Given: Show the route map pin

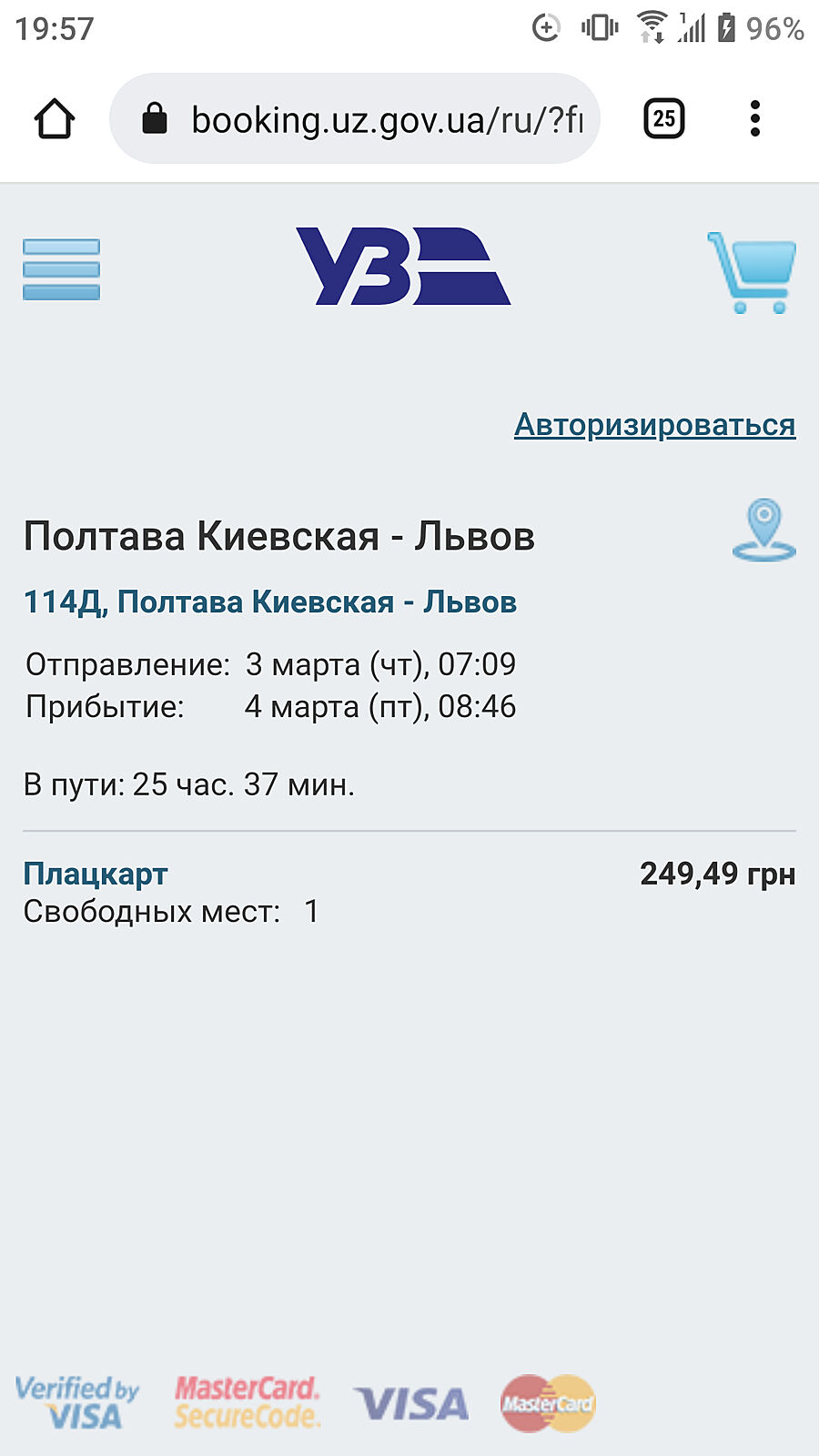Looking at the screenshot, I should 763,530.
